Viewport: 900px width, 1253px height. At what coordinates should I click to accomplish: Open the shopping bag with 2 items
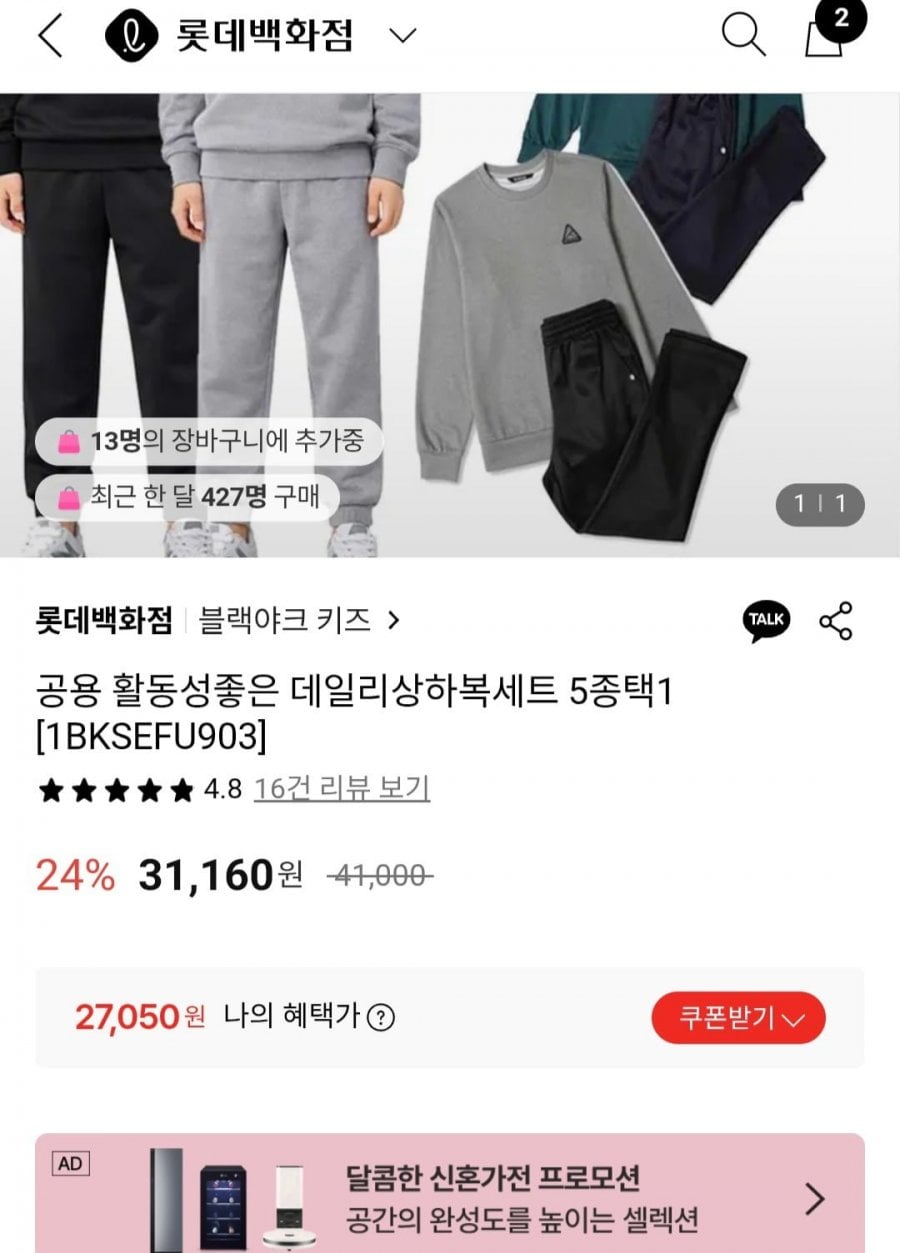click(x=825, y=36)
